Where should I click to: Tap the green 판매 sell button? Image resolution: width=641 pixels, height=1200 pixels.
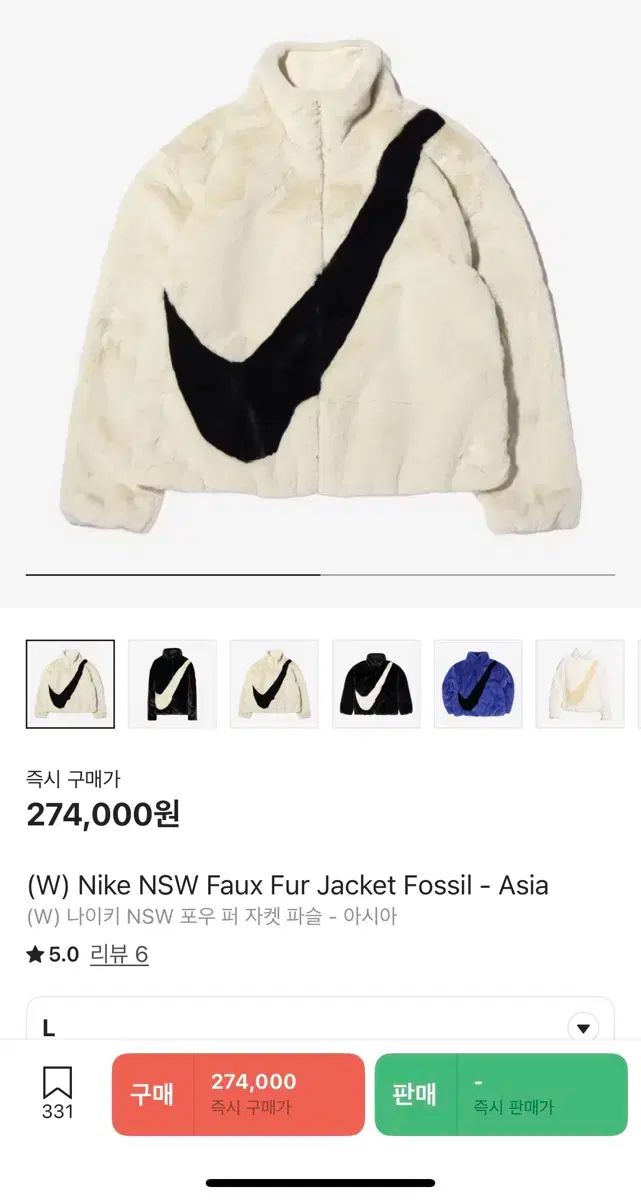[500, 1094]
